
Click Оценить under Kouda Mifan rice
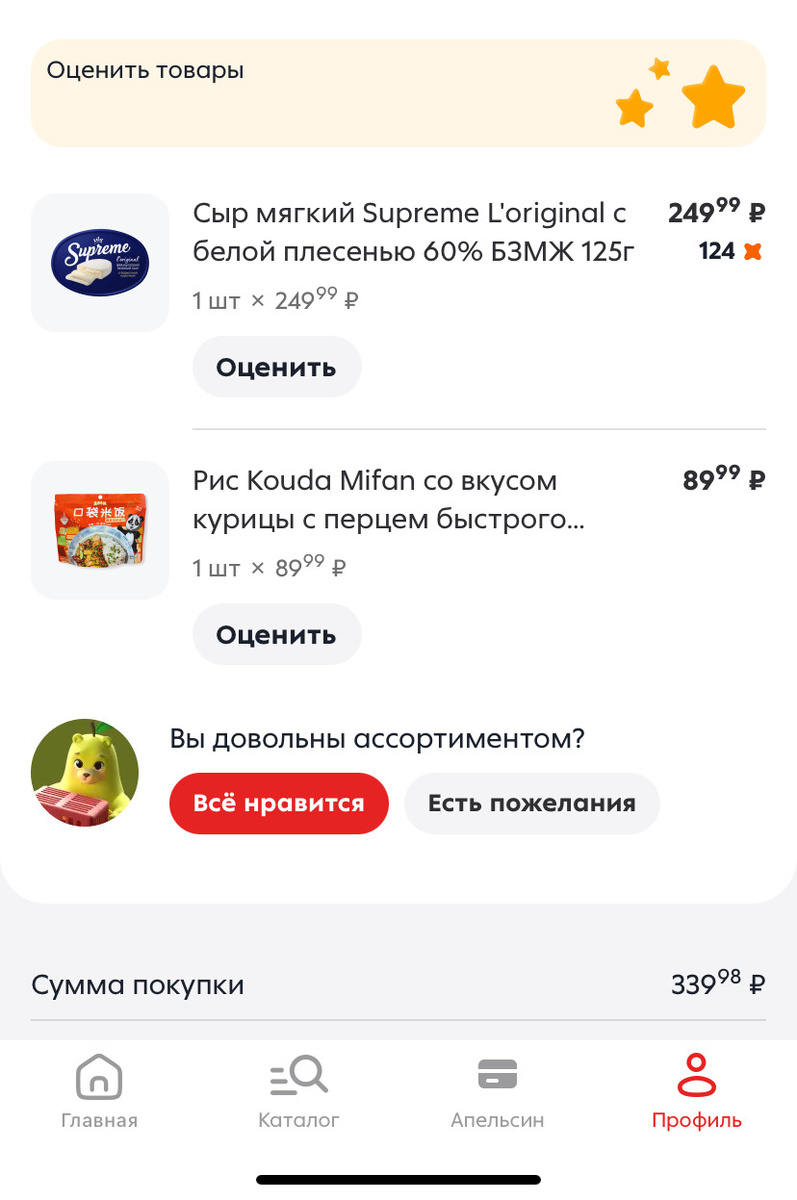pyautogui.click(x=276, y=634)
